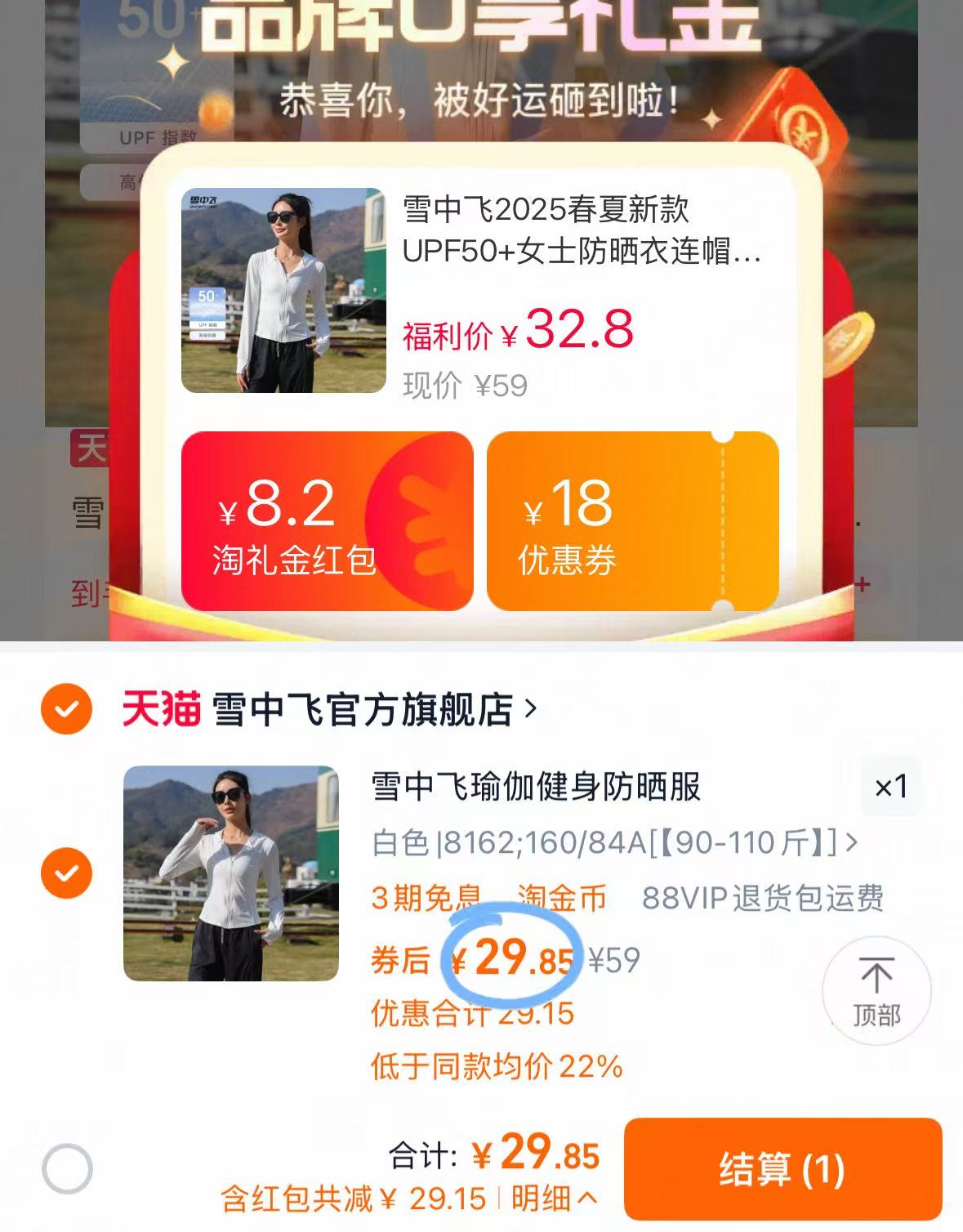
Task: Tap the 结算(1) checkout button
Action: click(x=780, y=1171)
